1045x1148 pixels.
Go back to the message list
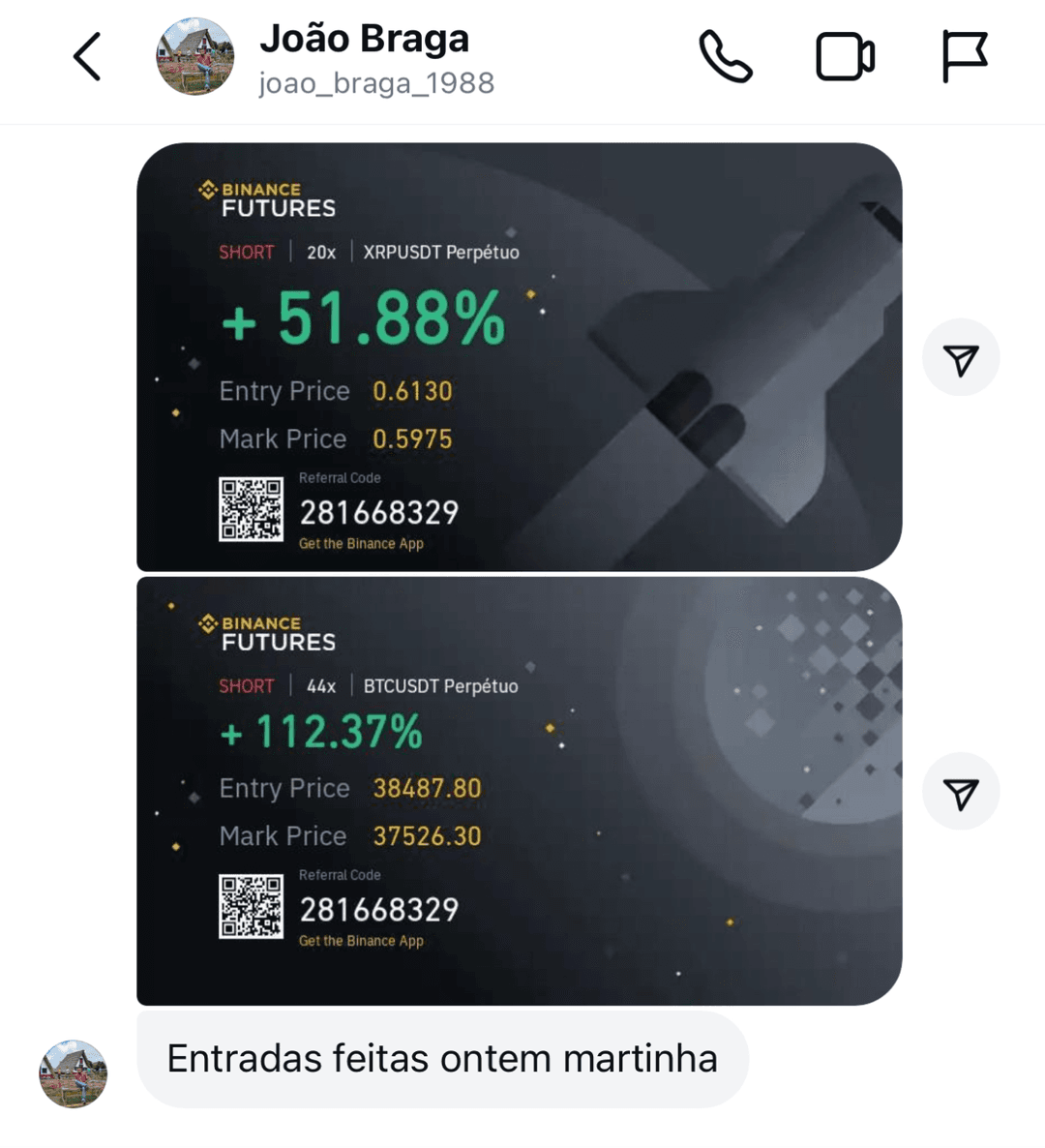click(x=87, y=56)
